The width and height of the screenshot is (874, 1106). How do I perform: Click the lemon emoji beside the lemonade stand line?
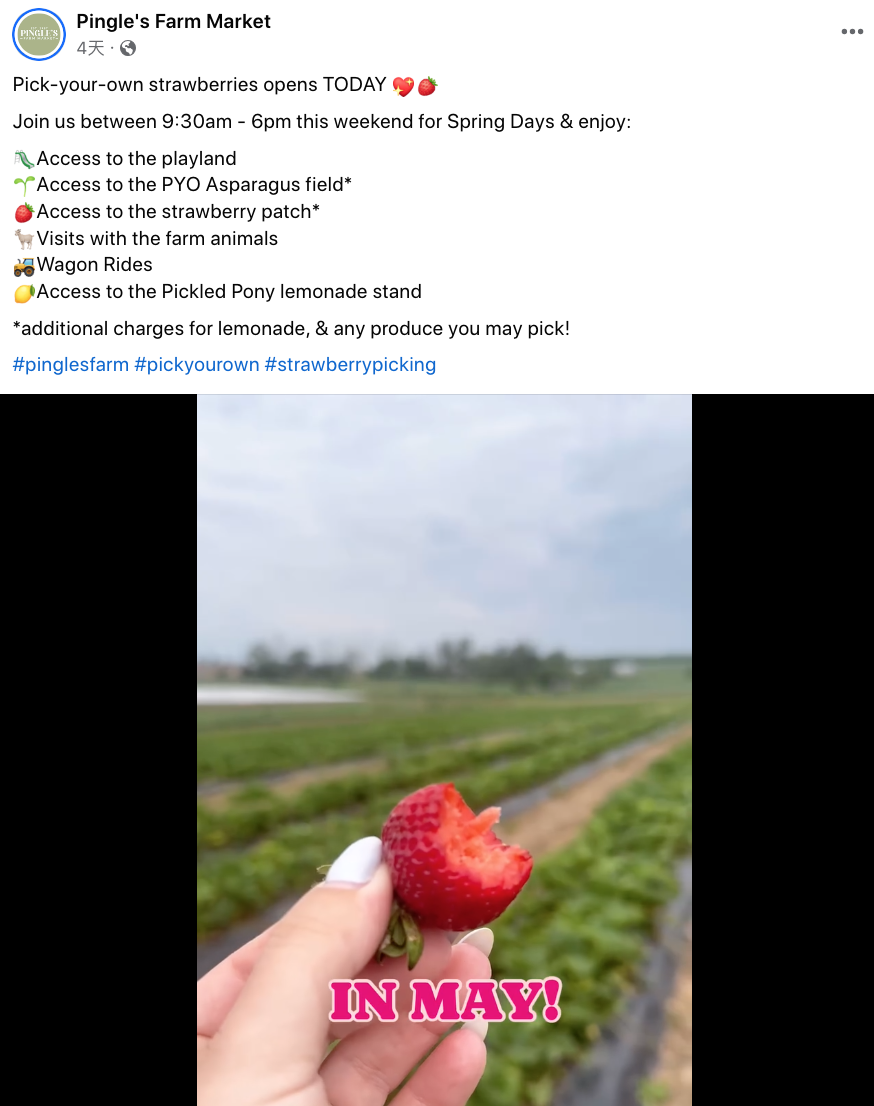click(22, 291)
